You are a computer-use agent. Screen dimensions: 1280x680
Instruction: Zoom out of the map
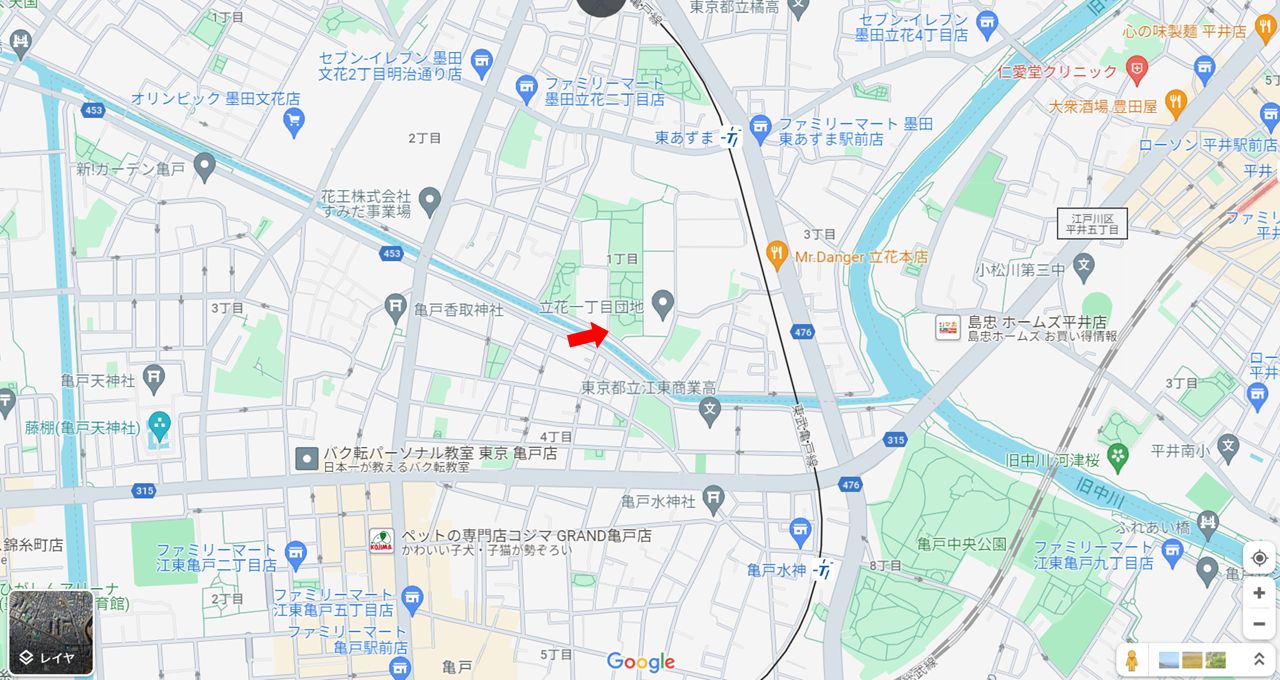tap(1258, 624)
